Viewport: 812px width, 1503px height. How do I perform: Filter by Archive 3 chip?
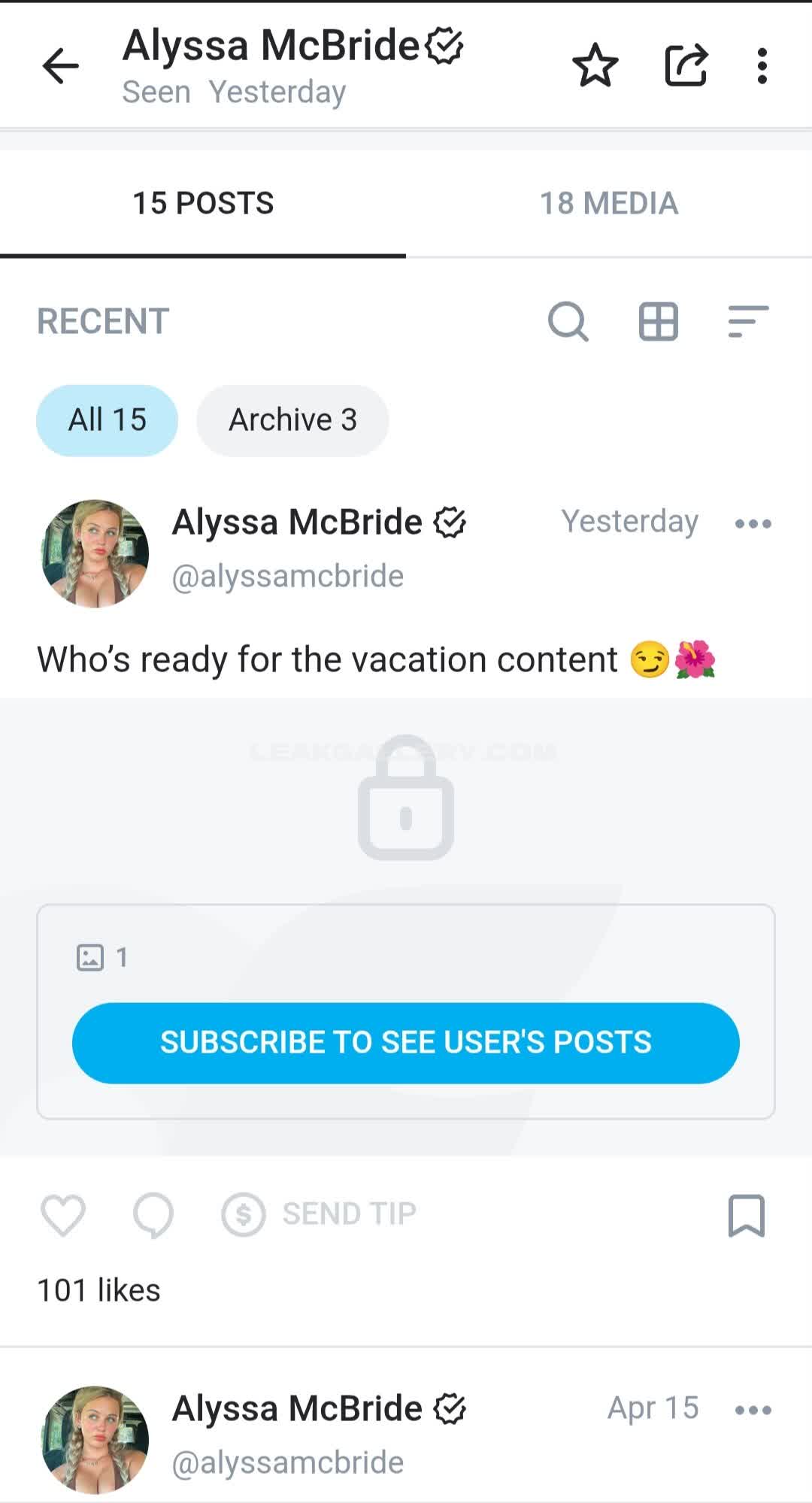click(292, 420)
